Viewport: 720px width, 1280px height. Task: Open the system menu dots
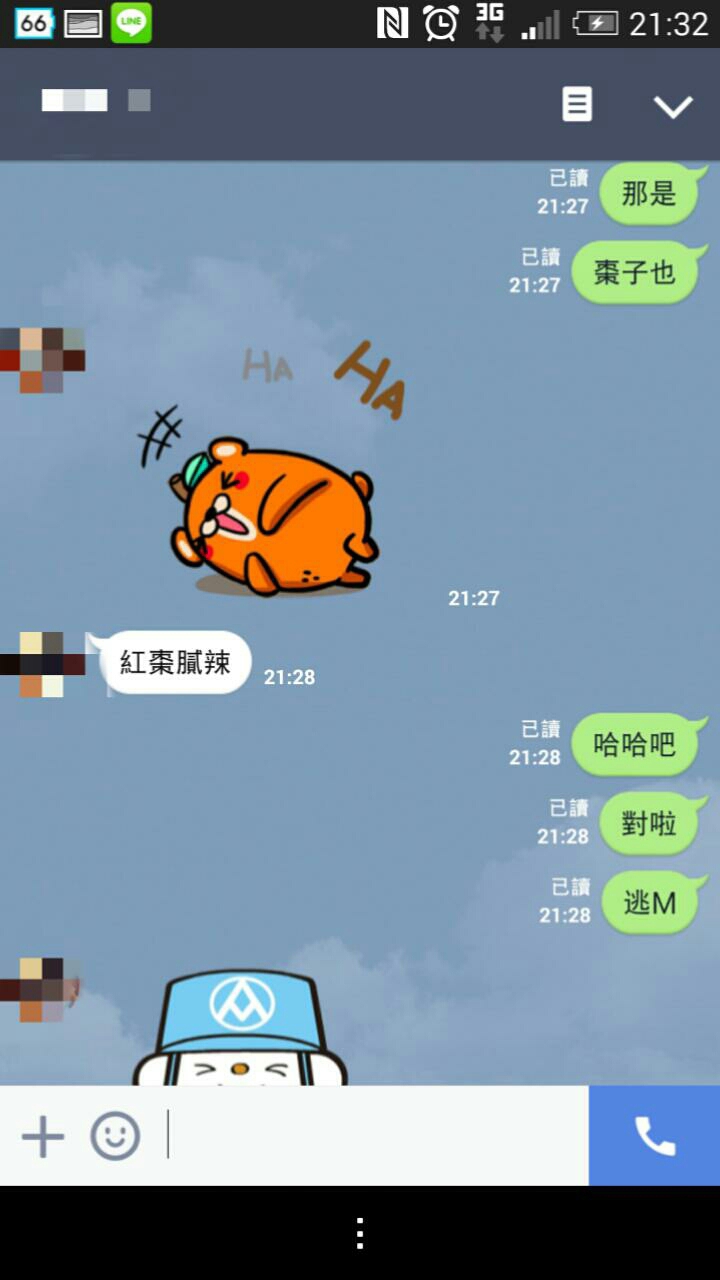pos(360,1233)
